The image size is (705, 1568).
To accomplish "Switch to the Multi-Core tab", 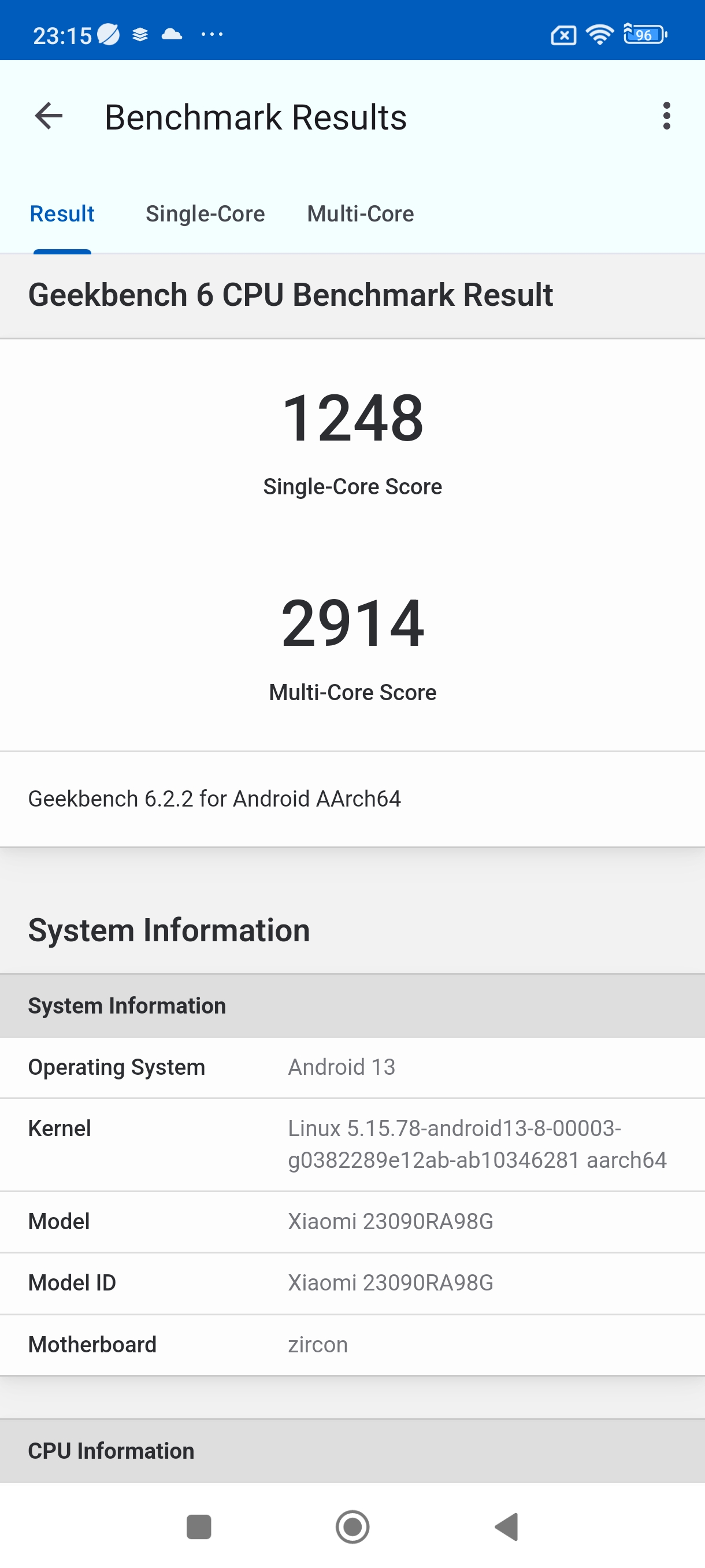I will [360, 215].
